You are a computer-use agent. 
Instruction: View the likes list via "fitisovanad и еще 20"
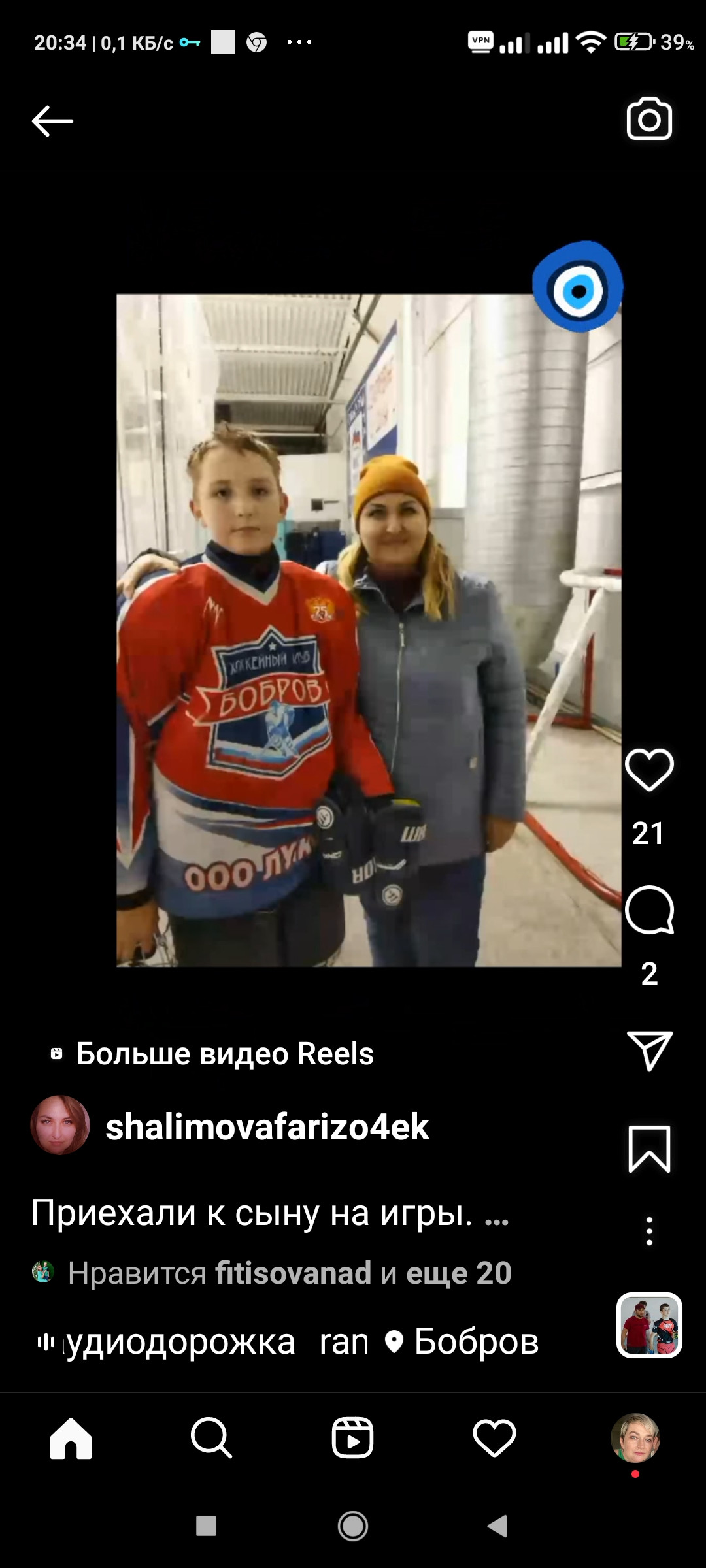pyautogui.click(x=363, y=1273)
